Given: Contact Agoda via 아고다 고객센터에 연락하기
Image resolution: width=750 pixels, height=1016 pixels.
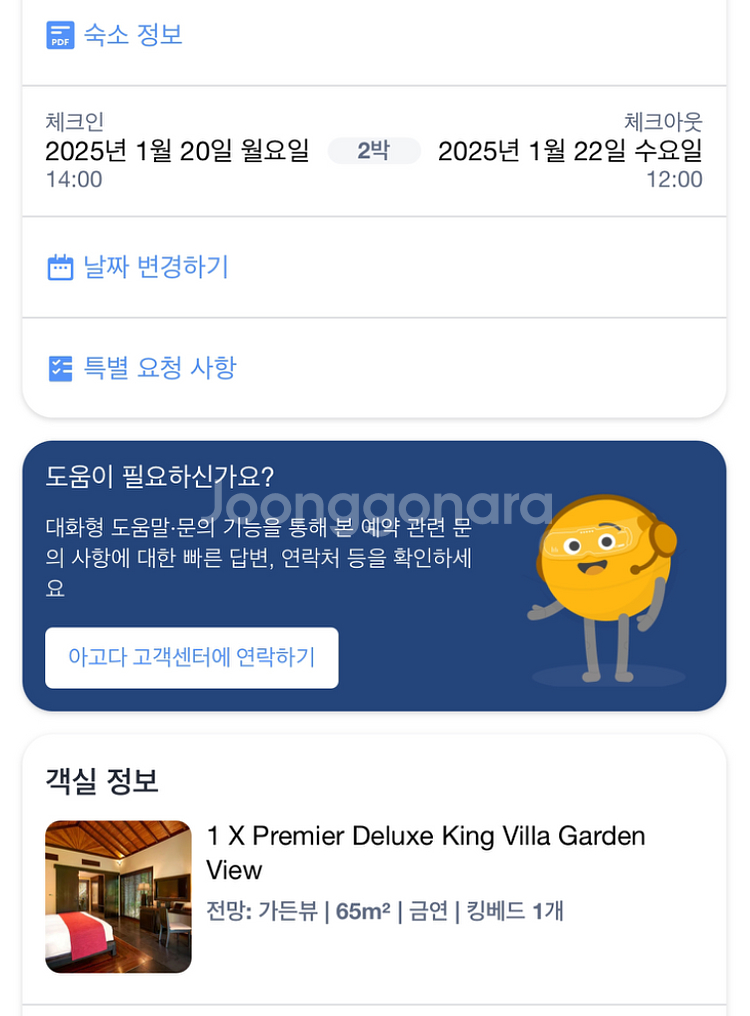Looking at the screenshot, I should click(x=191, y=658).
